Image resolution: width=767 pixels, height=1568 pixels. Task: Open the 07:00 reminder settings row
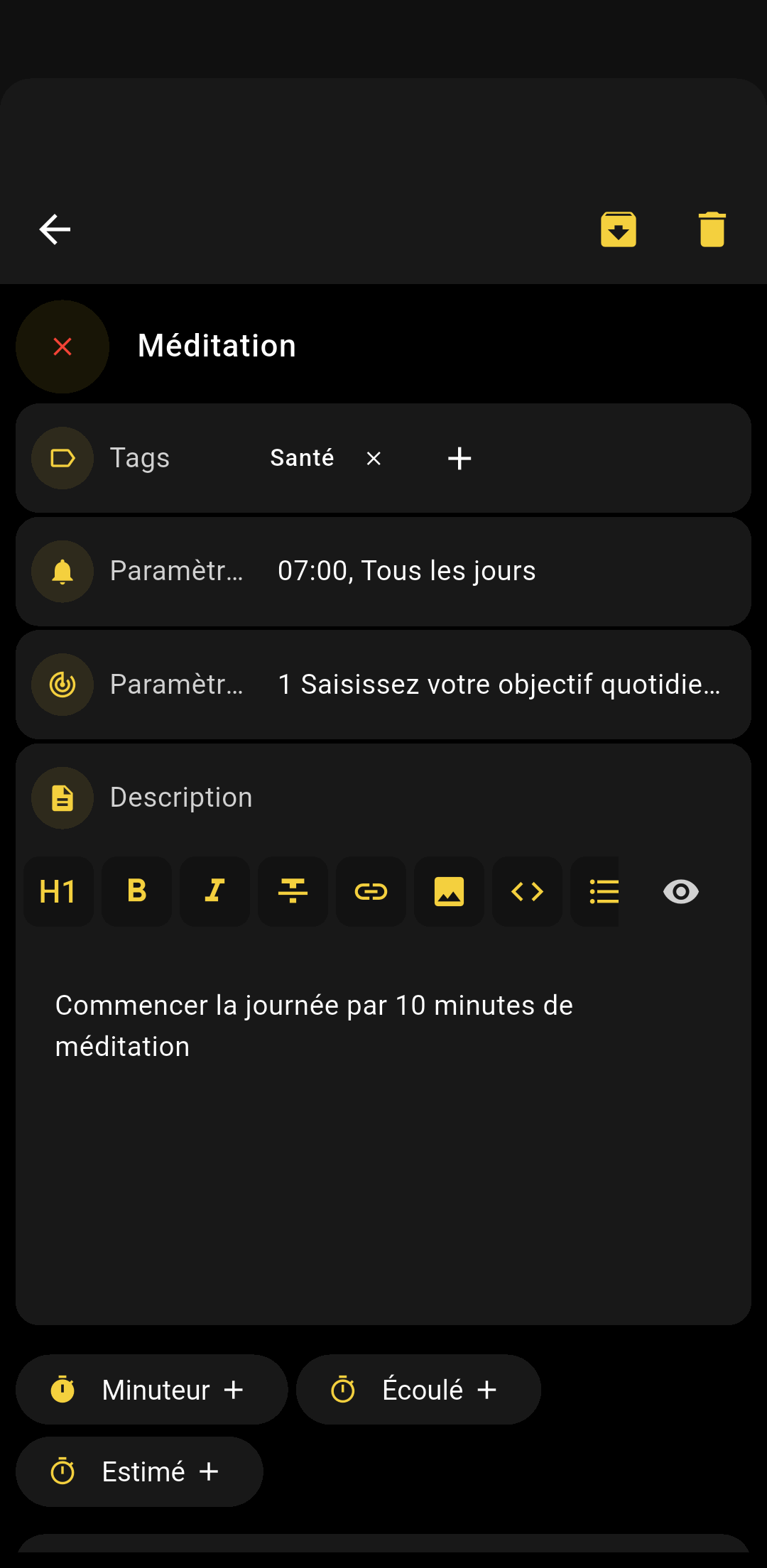click(383, 572)
